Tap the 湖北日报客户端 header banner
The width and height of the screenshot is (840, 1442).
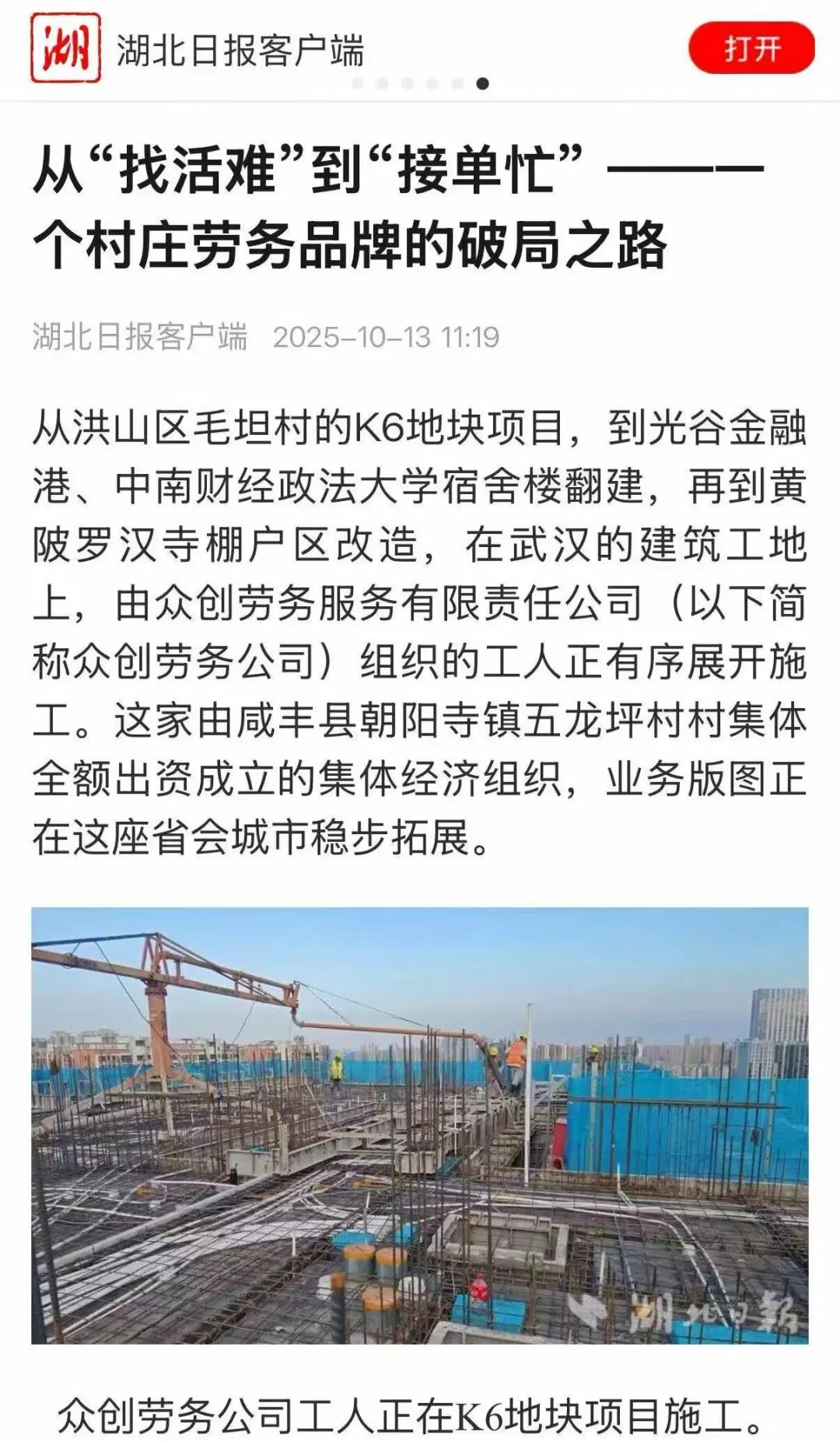click(x=240, y=50)
